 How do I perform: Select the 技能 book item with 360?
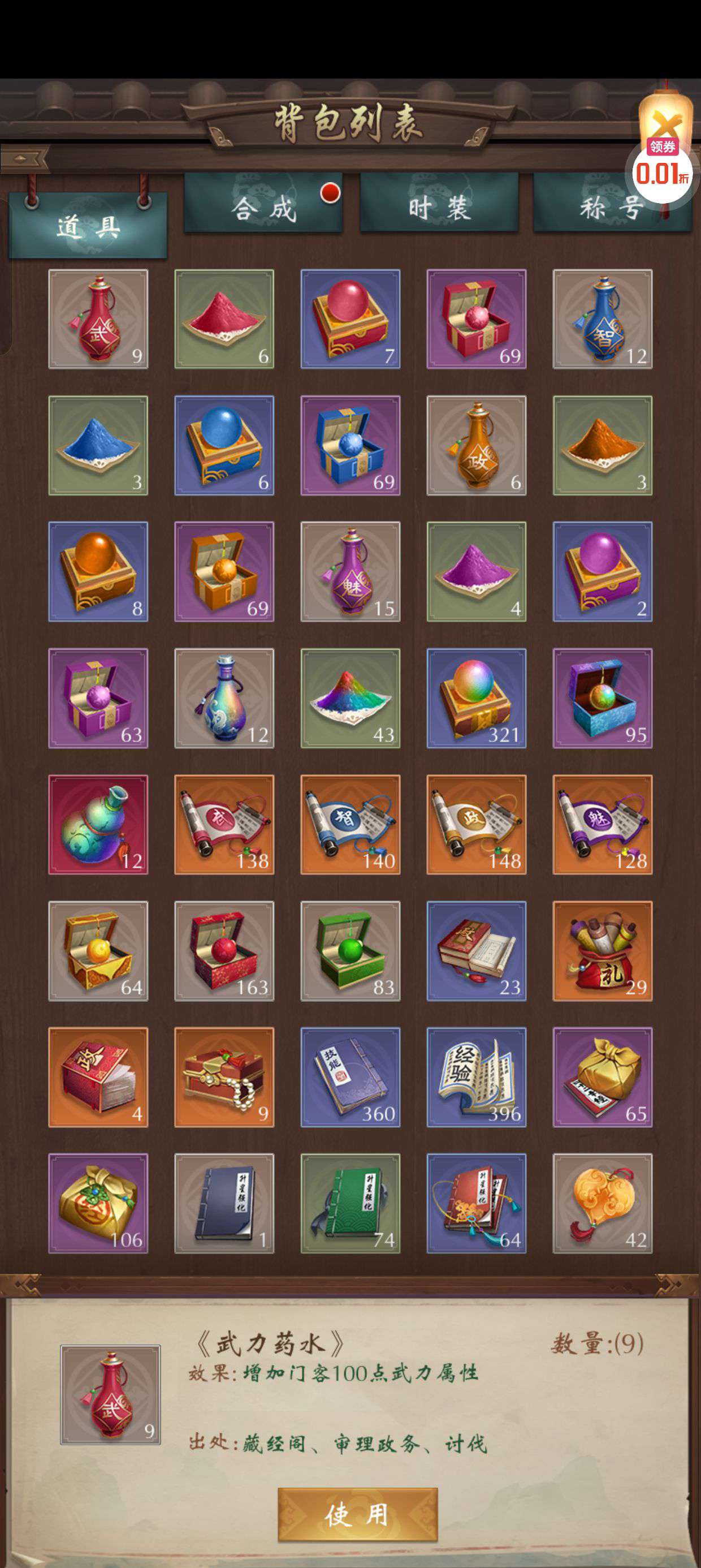click(350, 1077)
